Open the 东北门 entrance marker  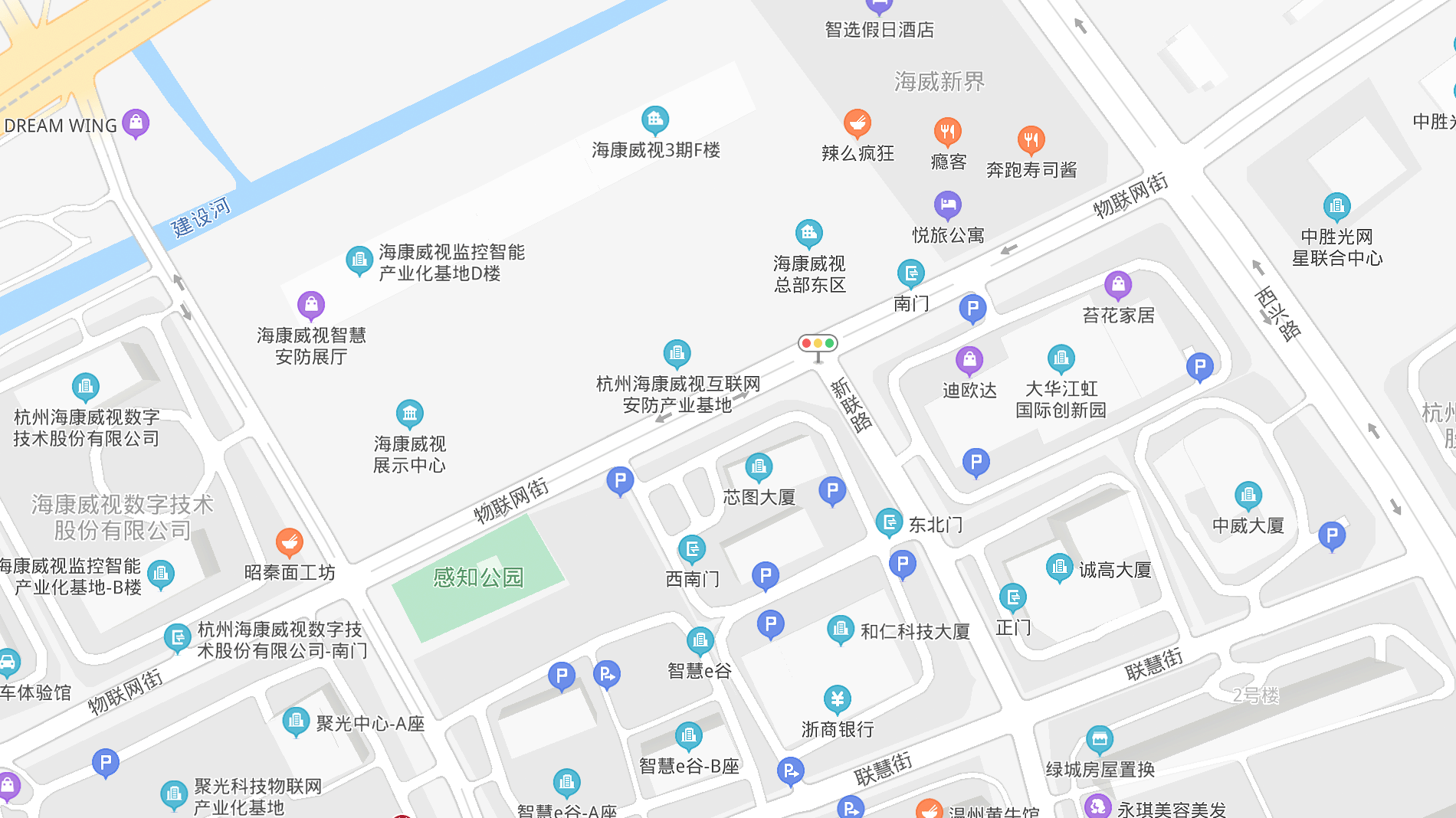click(x=889, y=523)
